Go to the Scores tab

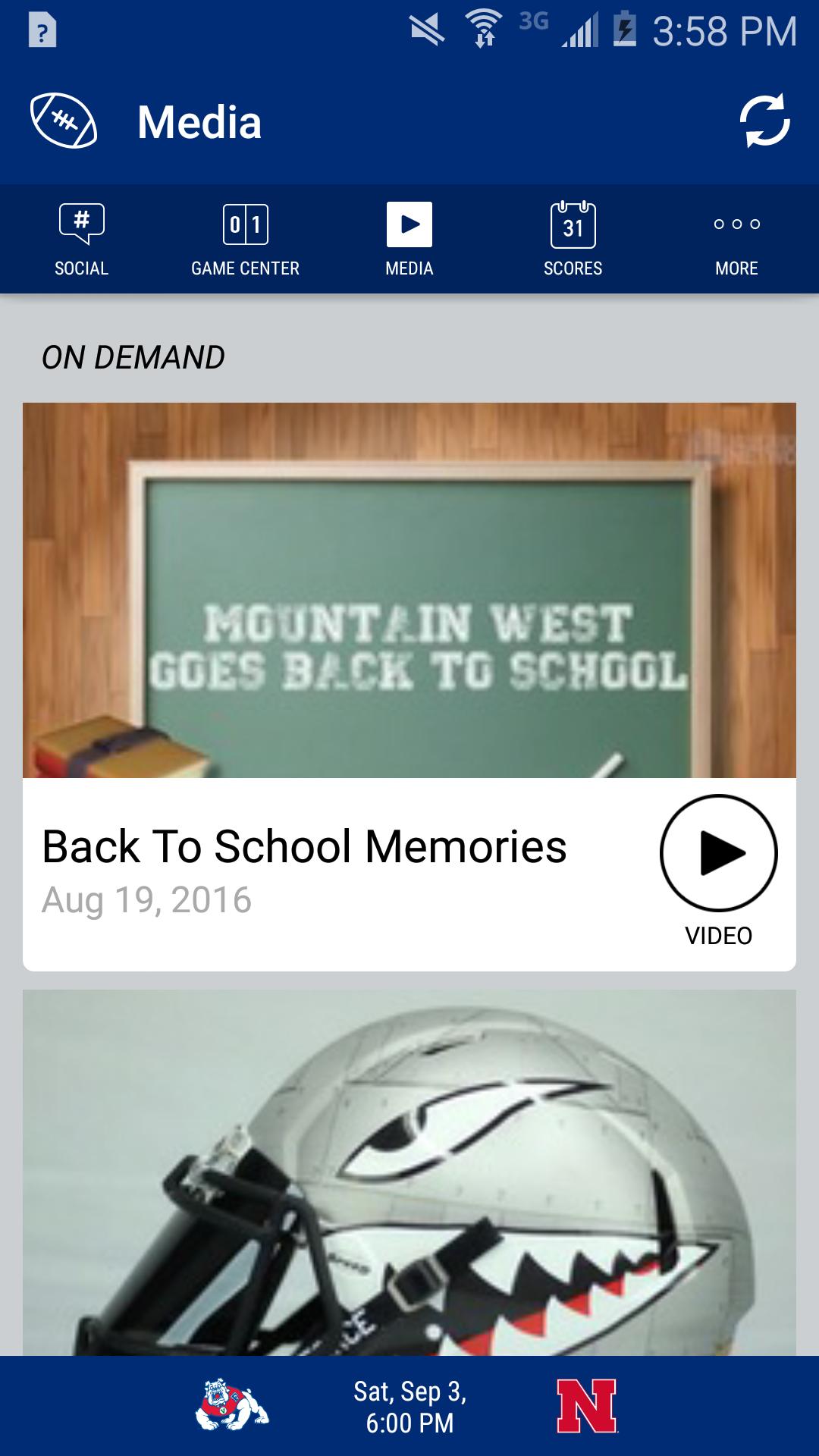tap(573, 240)
